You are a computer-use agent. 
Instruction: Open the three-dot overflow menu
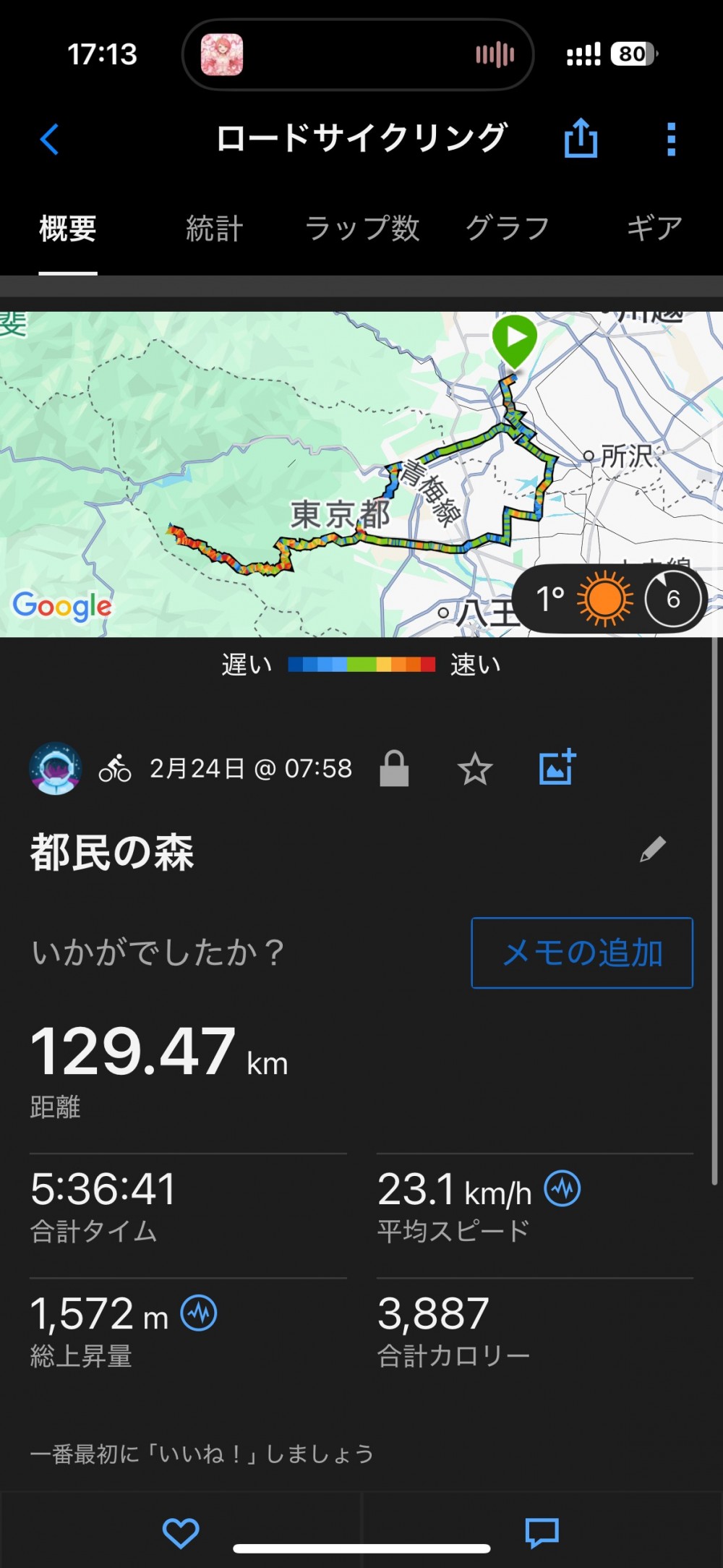pyautogui.click(x=671, y=139)
